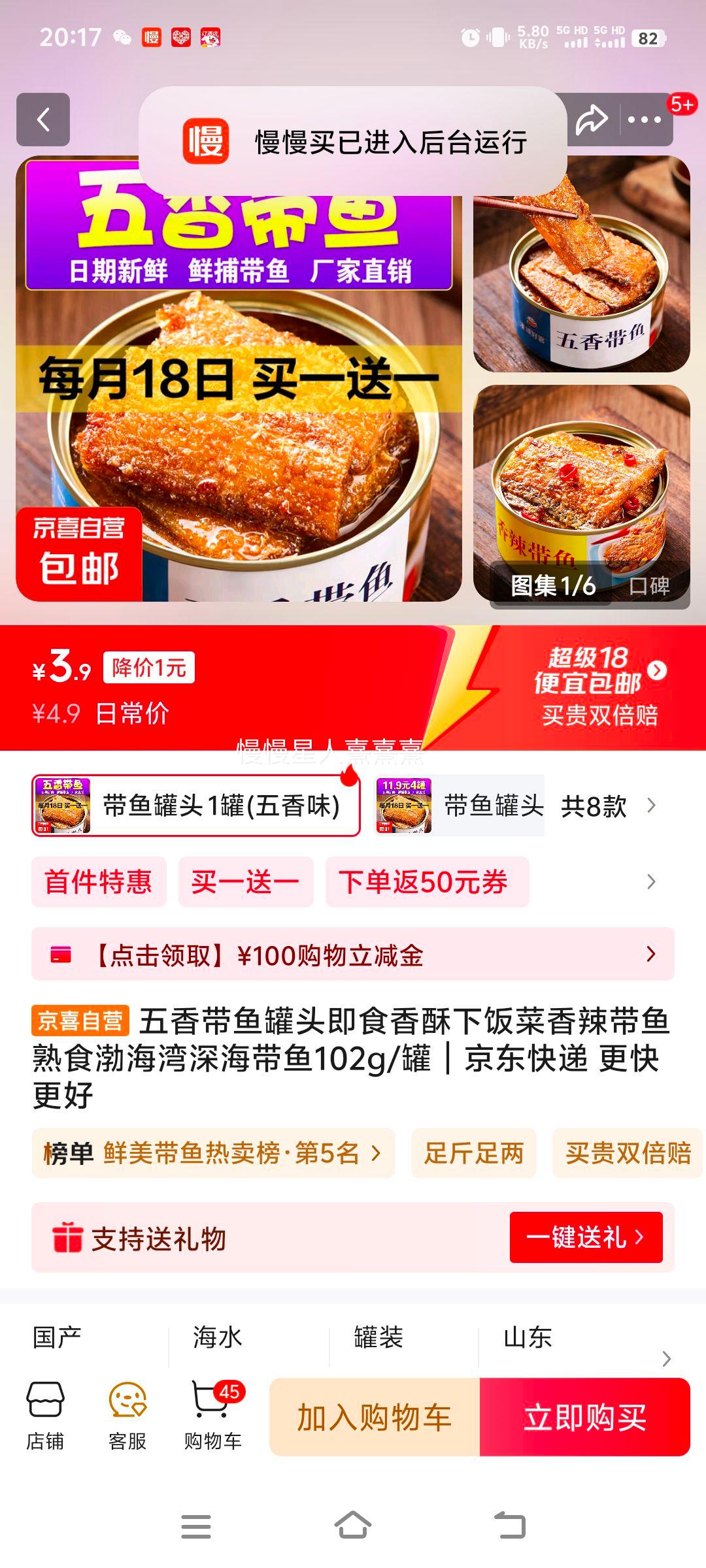Add item via 加入购物车
The height and width of the screenshot is (1568, 706).
click(x=375, y=1417)
